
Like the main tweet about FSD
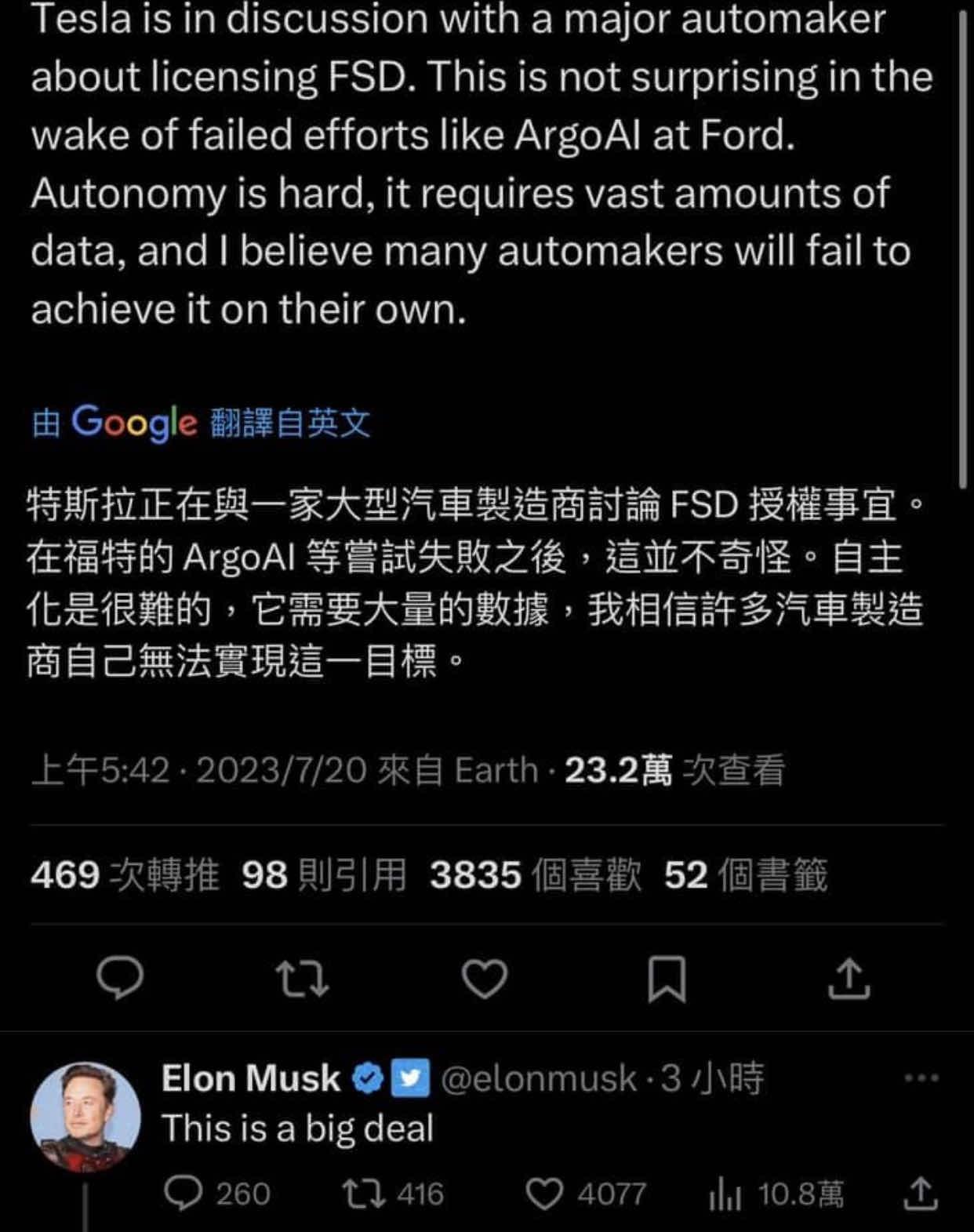(x=485, y=979)
